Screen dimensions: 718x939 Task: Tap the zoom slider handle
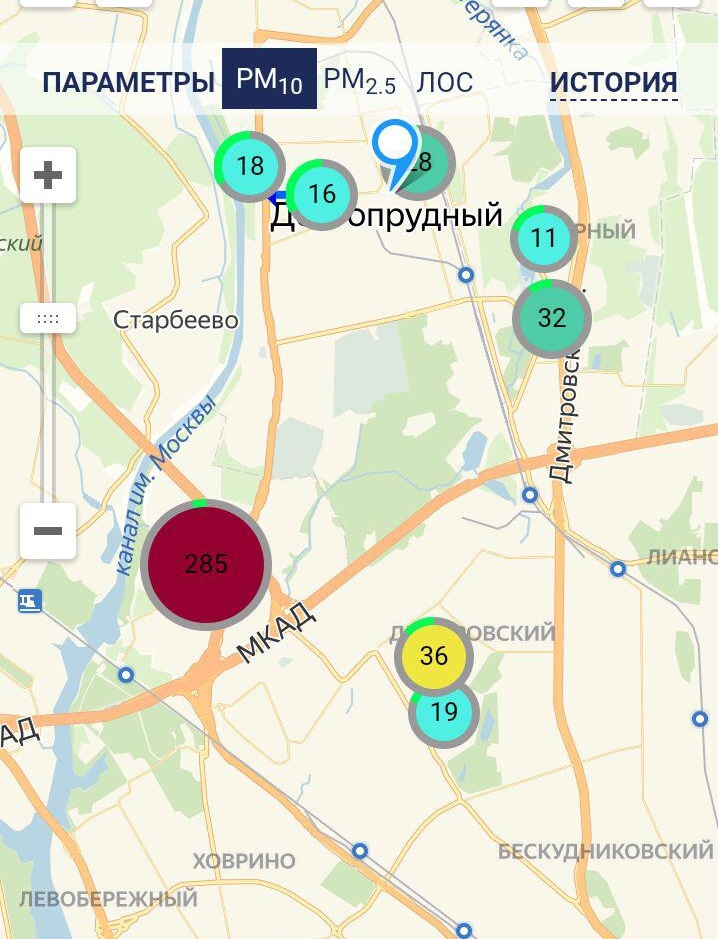coord(47,319)
